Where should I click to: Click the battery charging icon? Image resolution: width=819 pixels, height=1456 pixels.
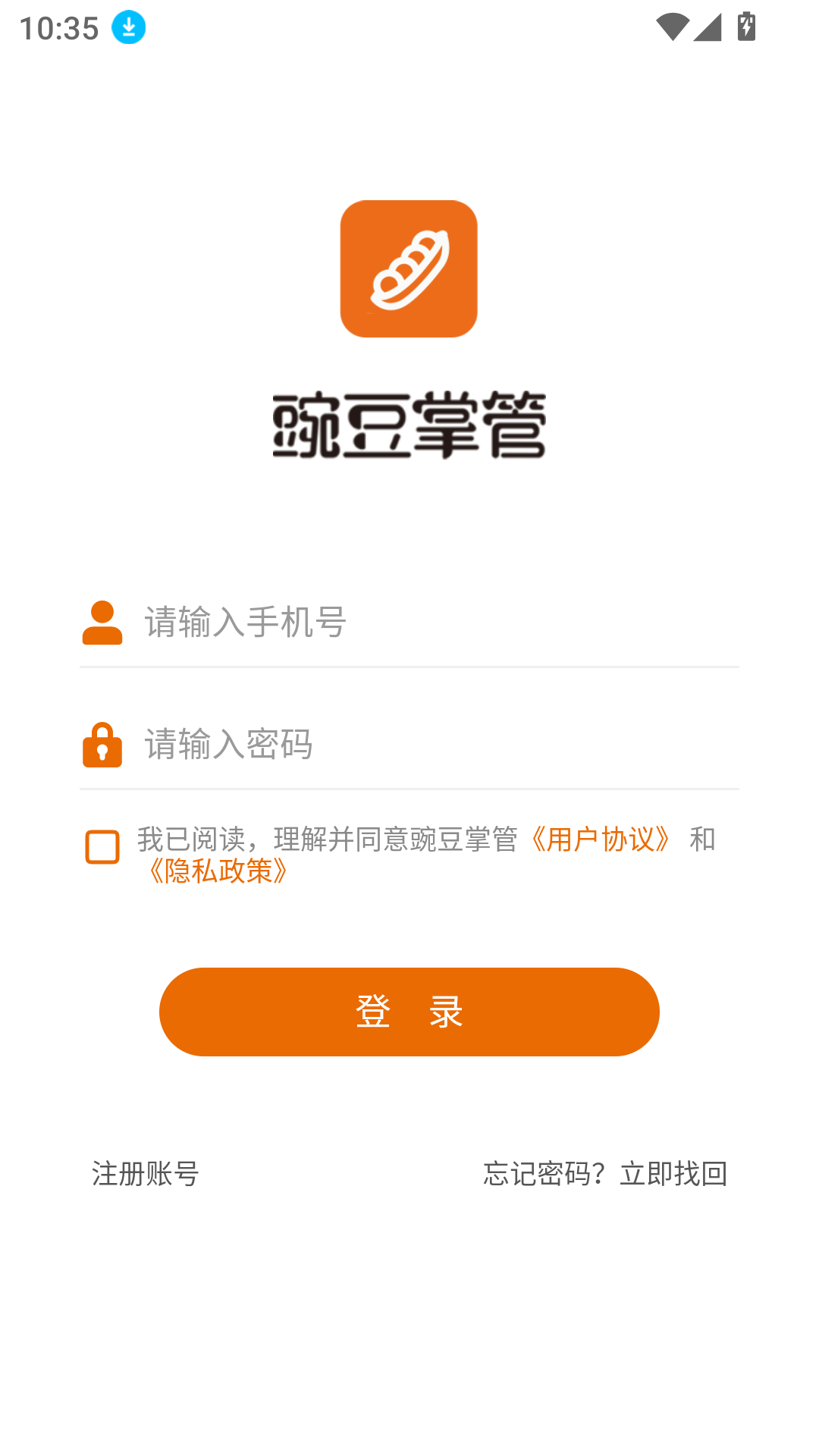746,27
